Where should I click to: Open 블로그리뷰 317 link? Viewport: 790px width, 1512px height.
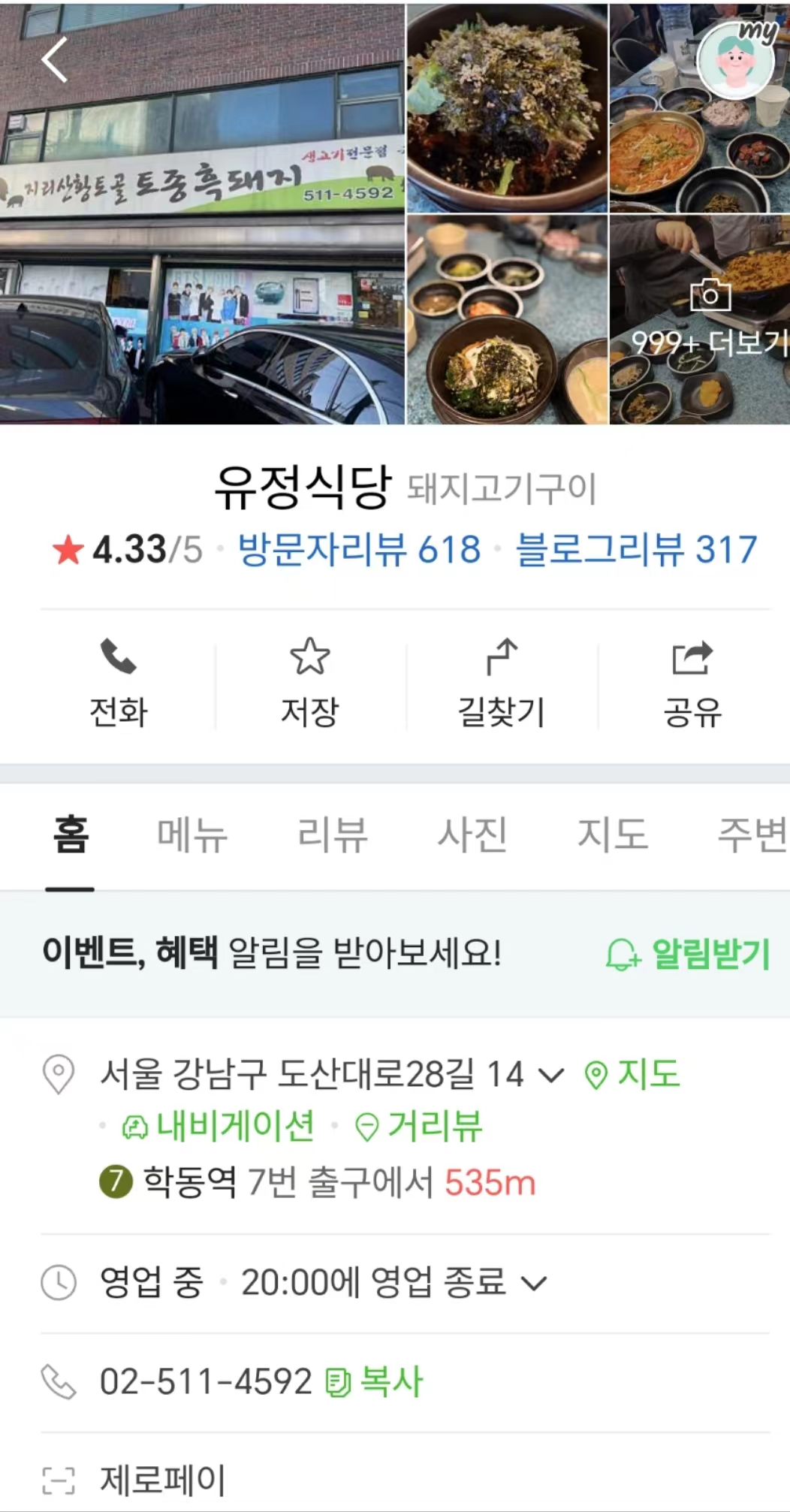[x=636, y=549]
